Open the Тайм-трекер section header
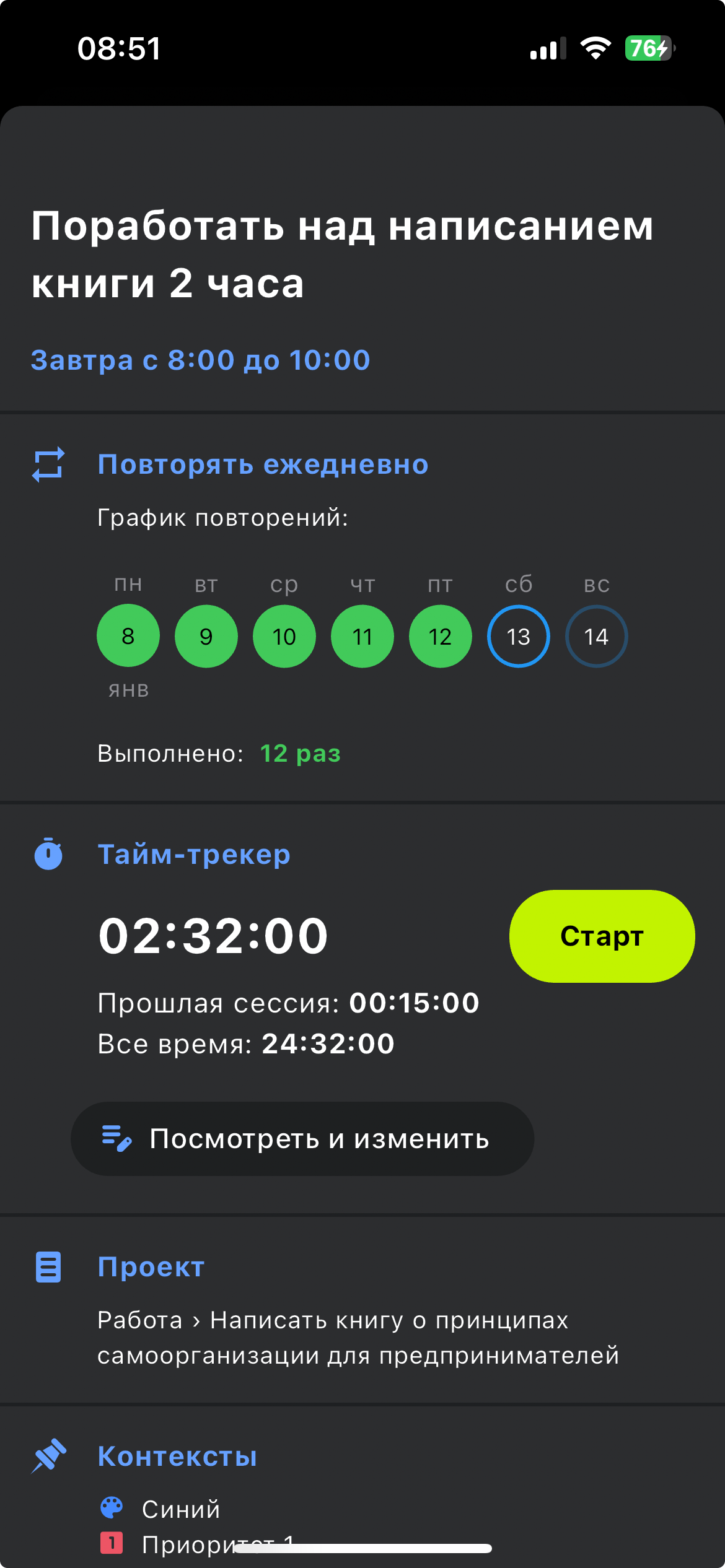The image size is (725, 1568). pos(194,855)
